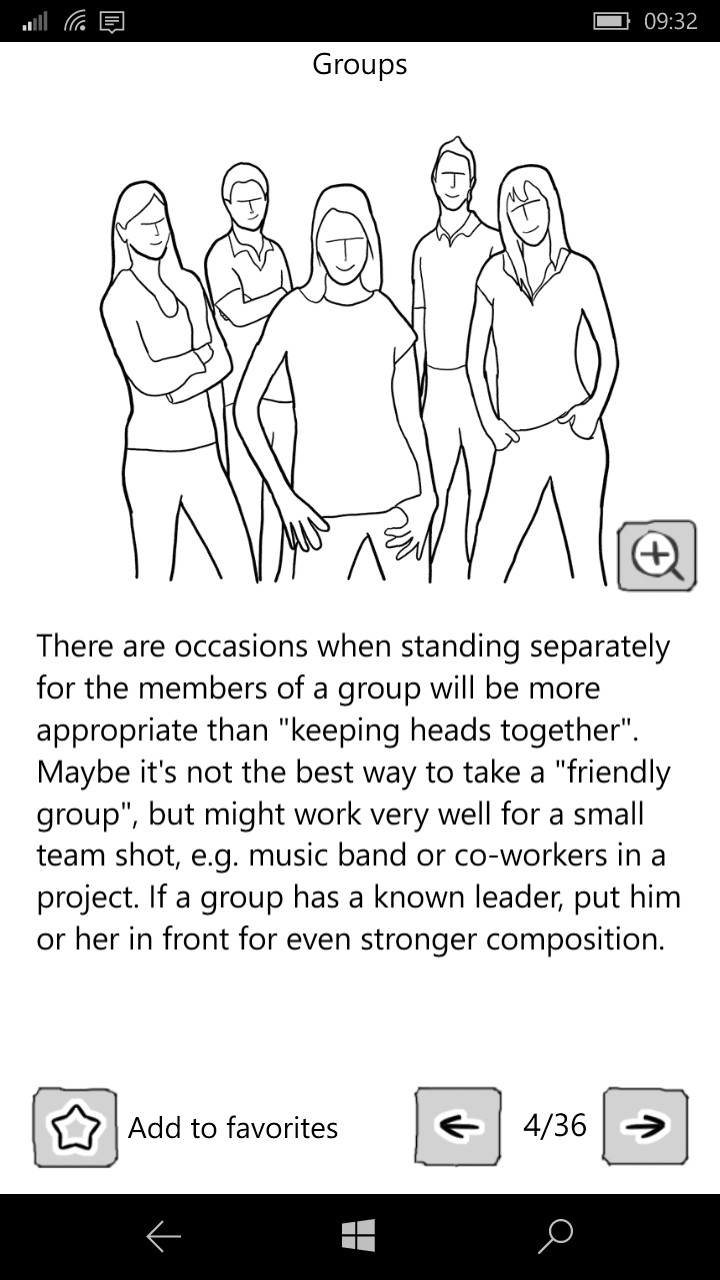Add this pose to favorites
Image resolution: width=720 pixels, height=1280 pixels.
click(75, 1128)
